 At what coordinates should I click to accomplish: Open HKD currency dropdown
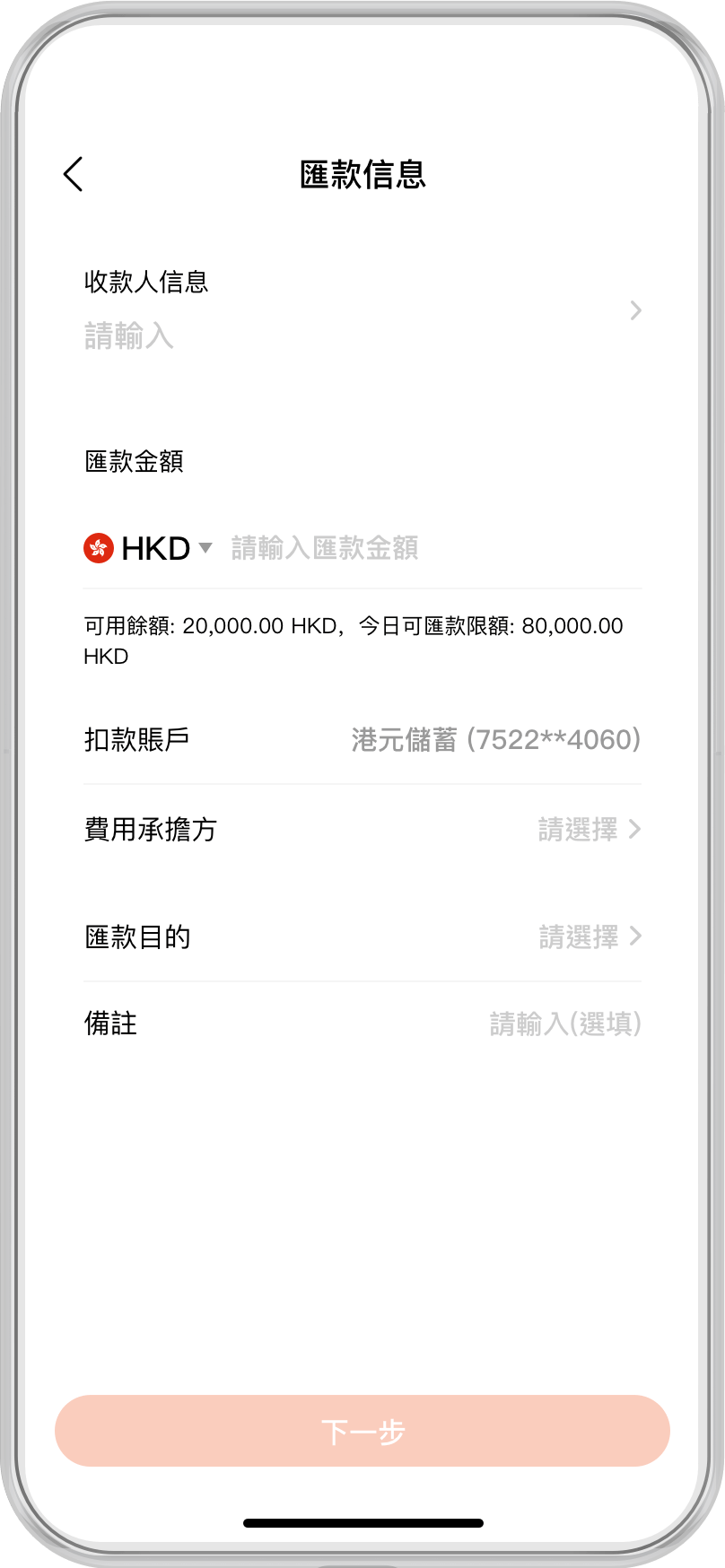pos(149,548)
